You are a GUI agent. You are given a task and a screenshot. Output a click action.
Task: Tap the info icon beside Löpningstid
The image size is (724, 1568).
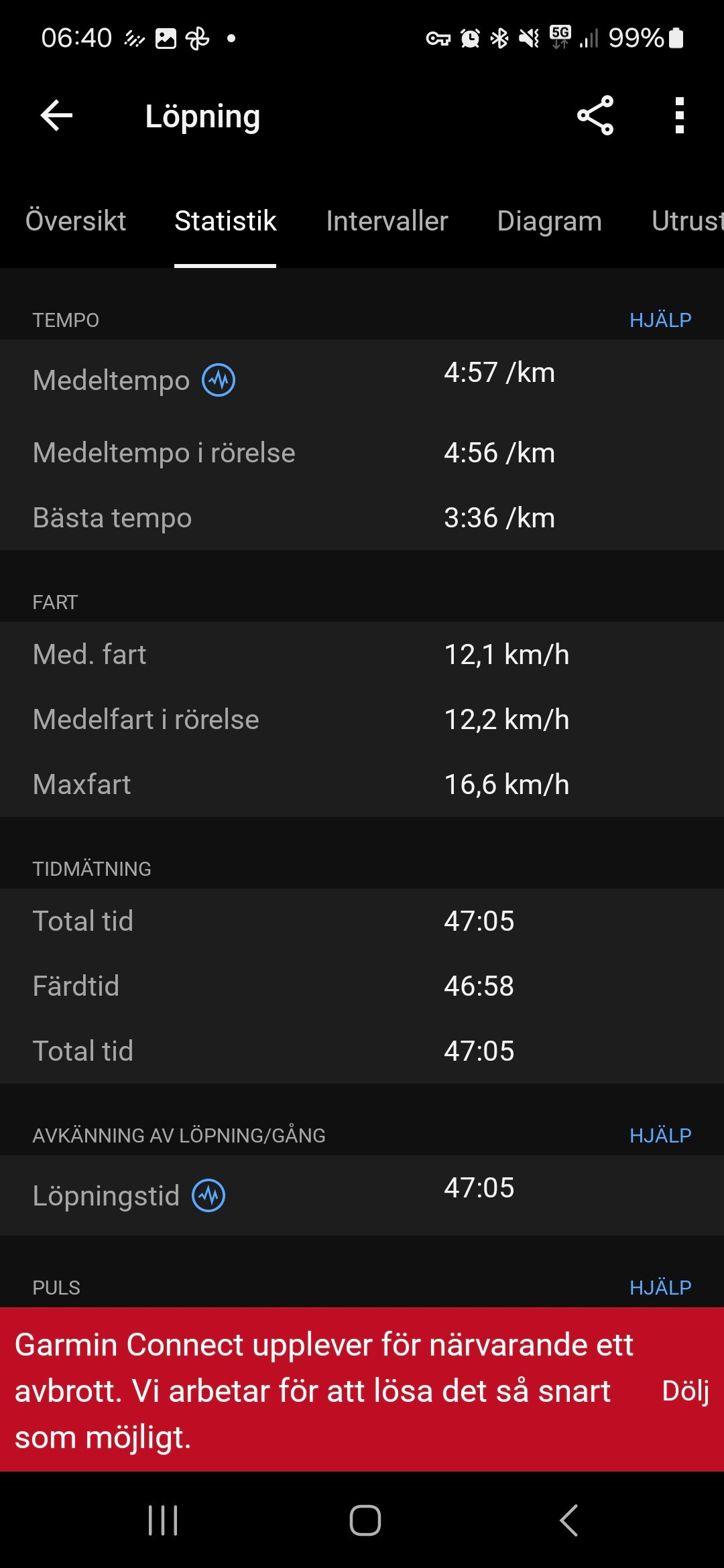[208, 1196]
